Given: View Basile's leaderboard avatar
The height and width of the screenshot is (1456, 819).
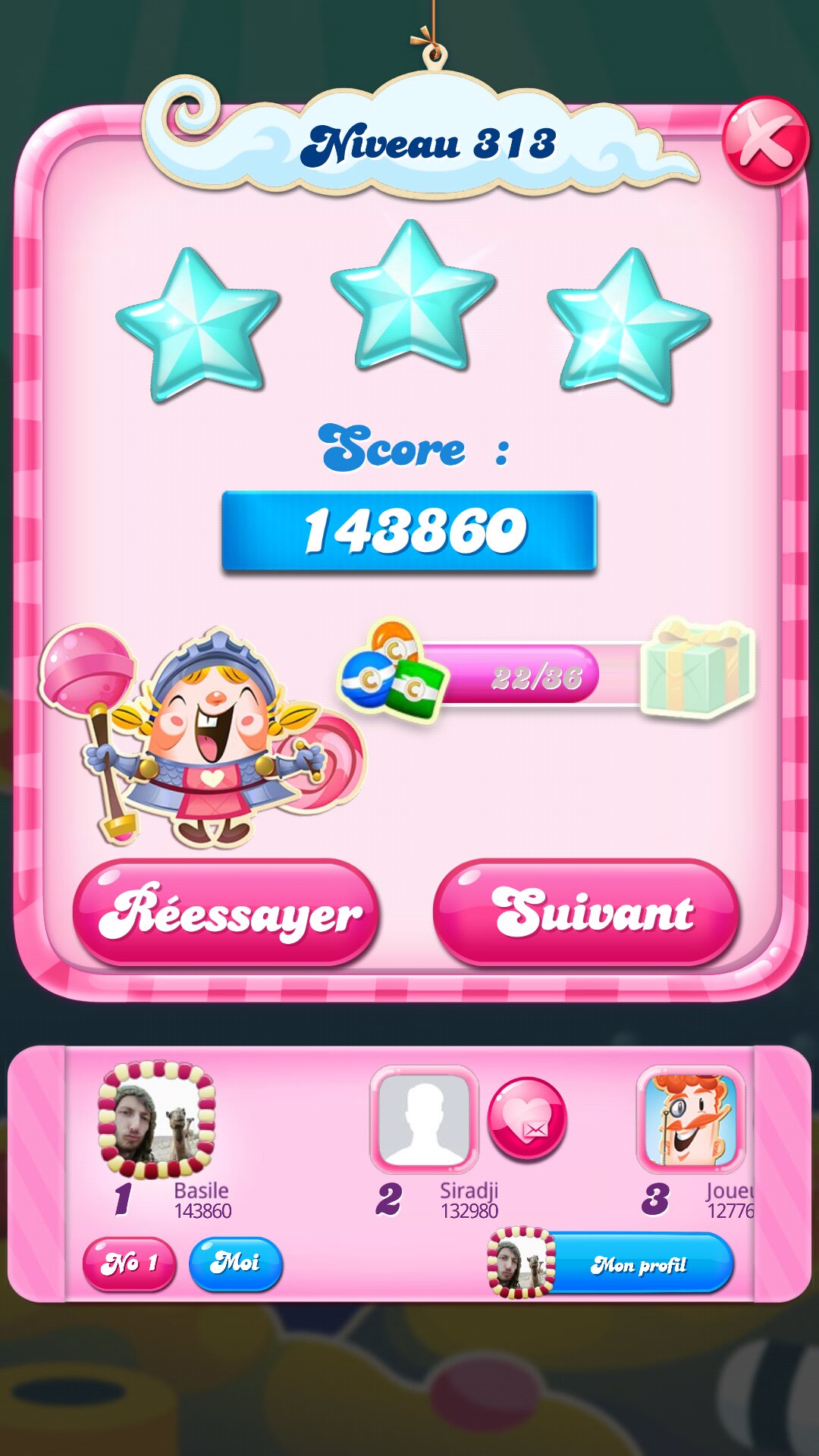Looking at the screenshot, I should [157, 1120].
